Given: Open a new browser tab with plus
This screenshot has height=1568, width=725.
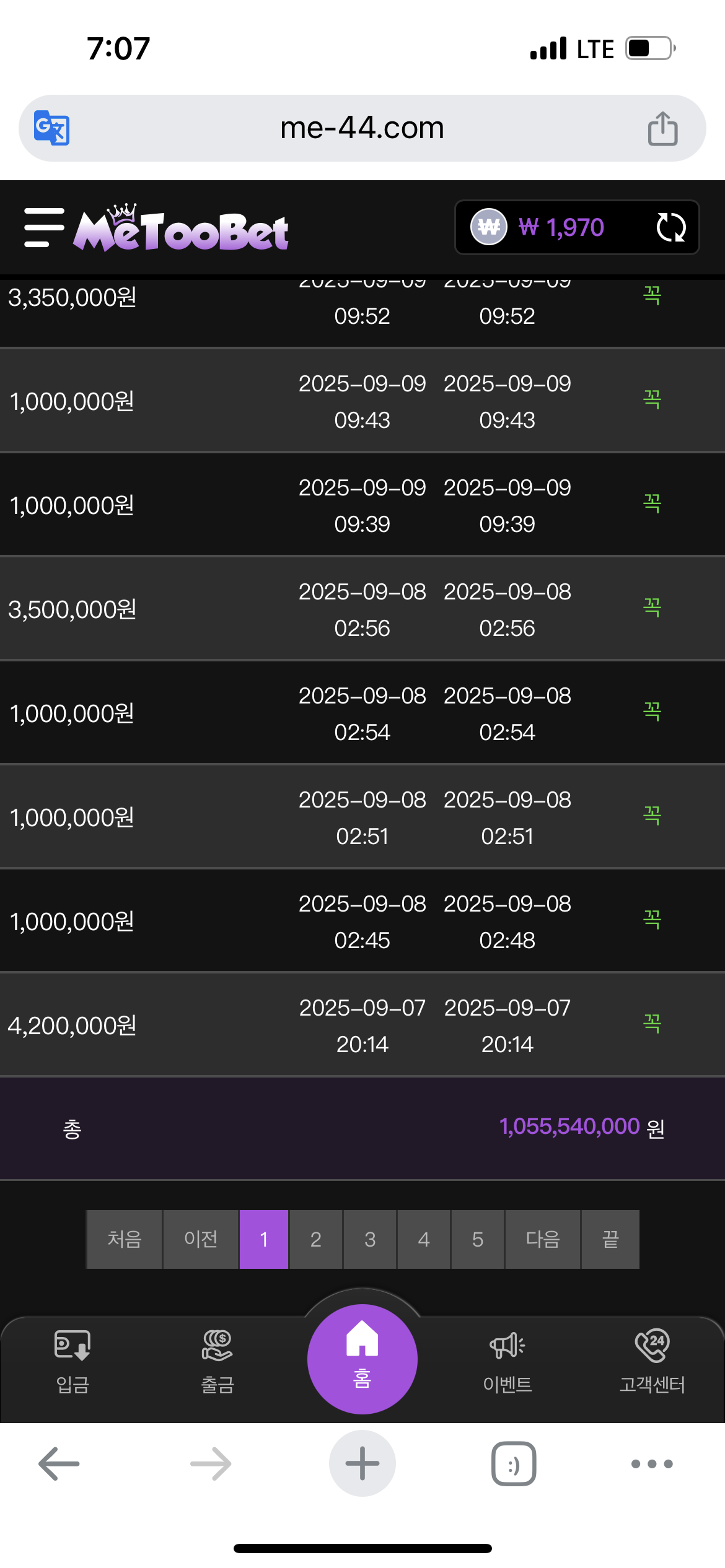Looking at the screenshot, I should click(362, 1463).
